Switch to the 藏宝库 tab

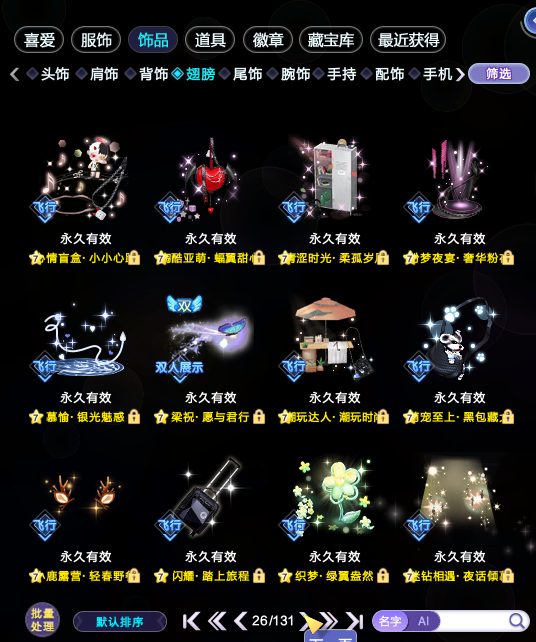[331, 40]
